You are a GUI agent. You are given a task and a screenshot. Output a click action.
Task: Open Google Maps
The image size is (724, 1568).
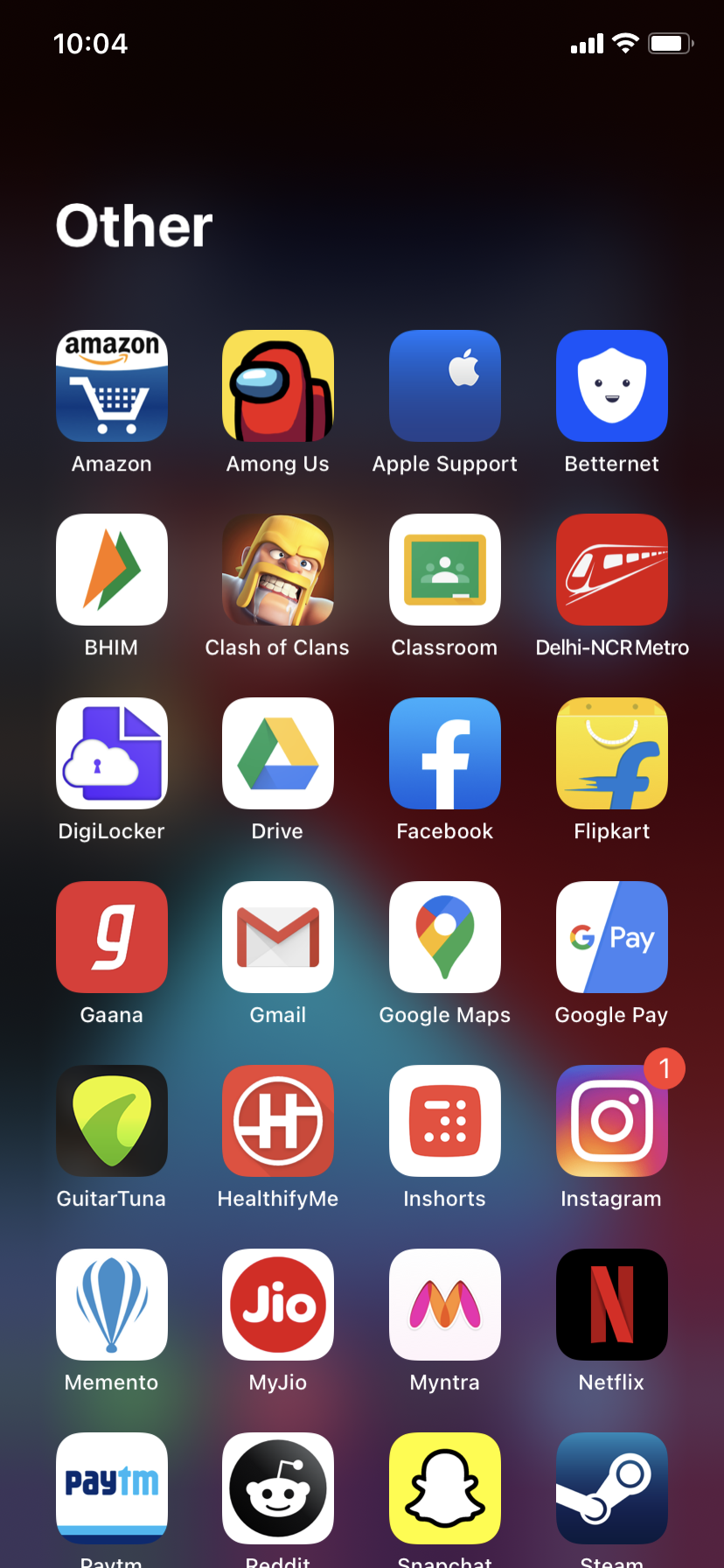pos(445,937)
